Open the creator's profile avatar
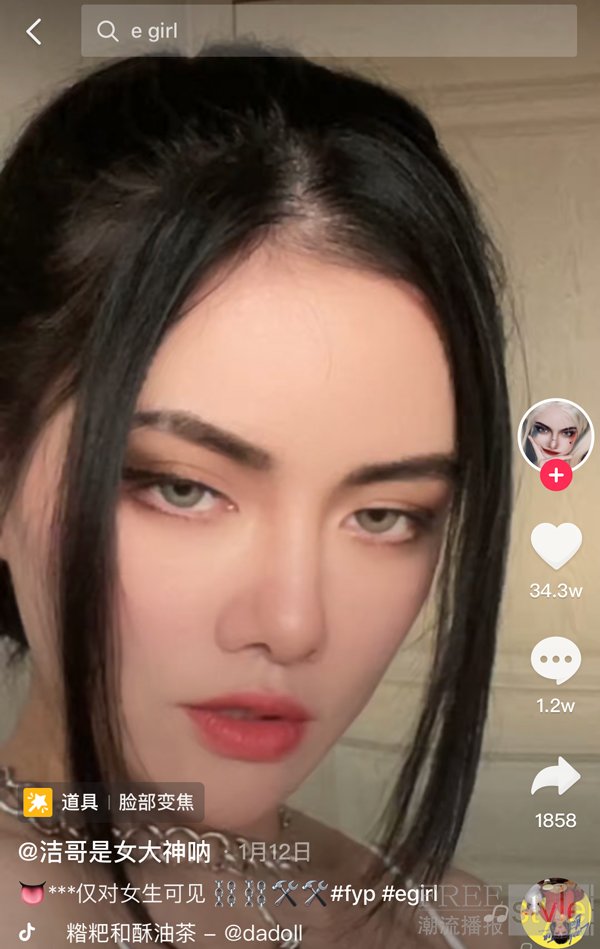The image size is (600, 949). click(x=555, y=435)
